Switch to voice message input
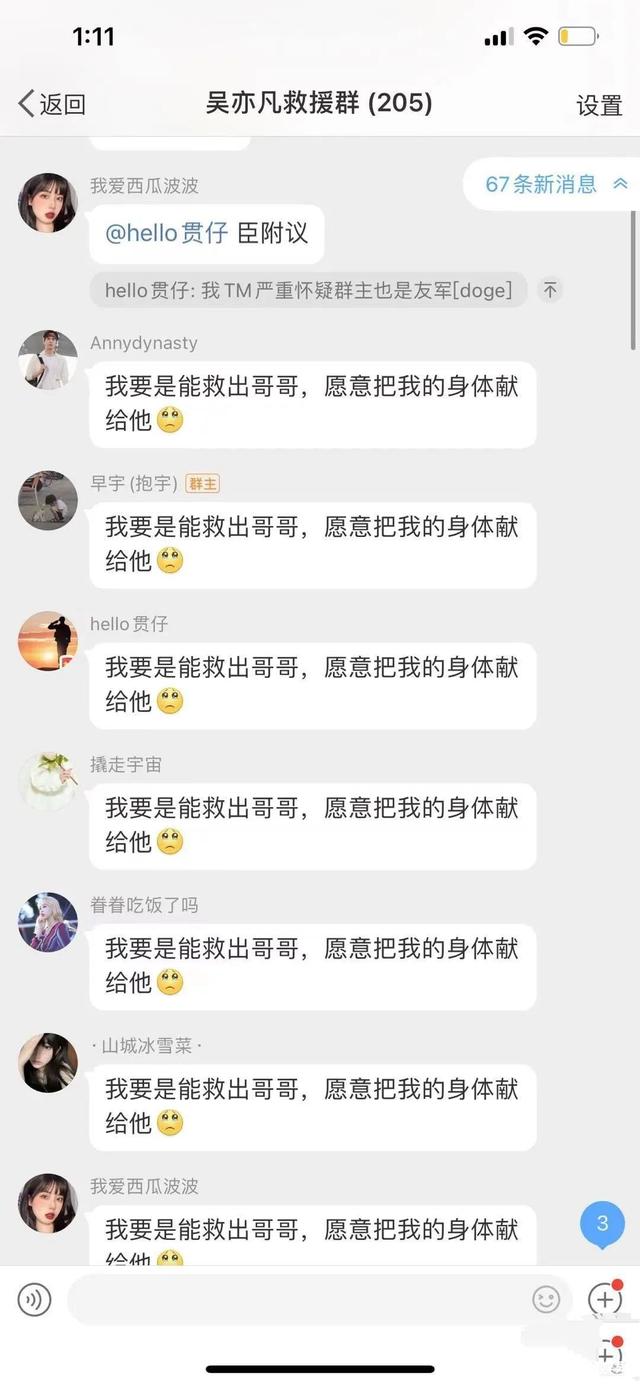 coord(34,1299)
